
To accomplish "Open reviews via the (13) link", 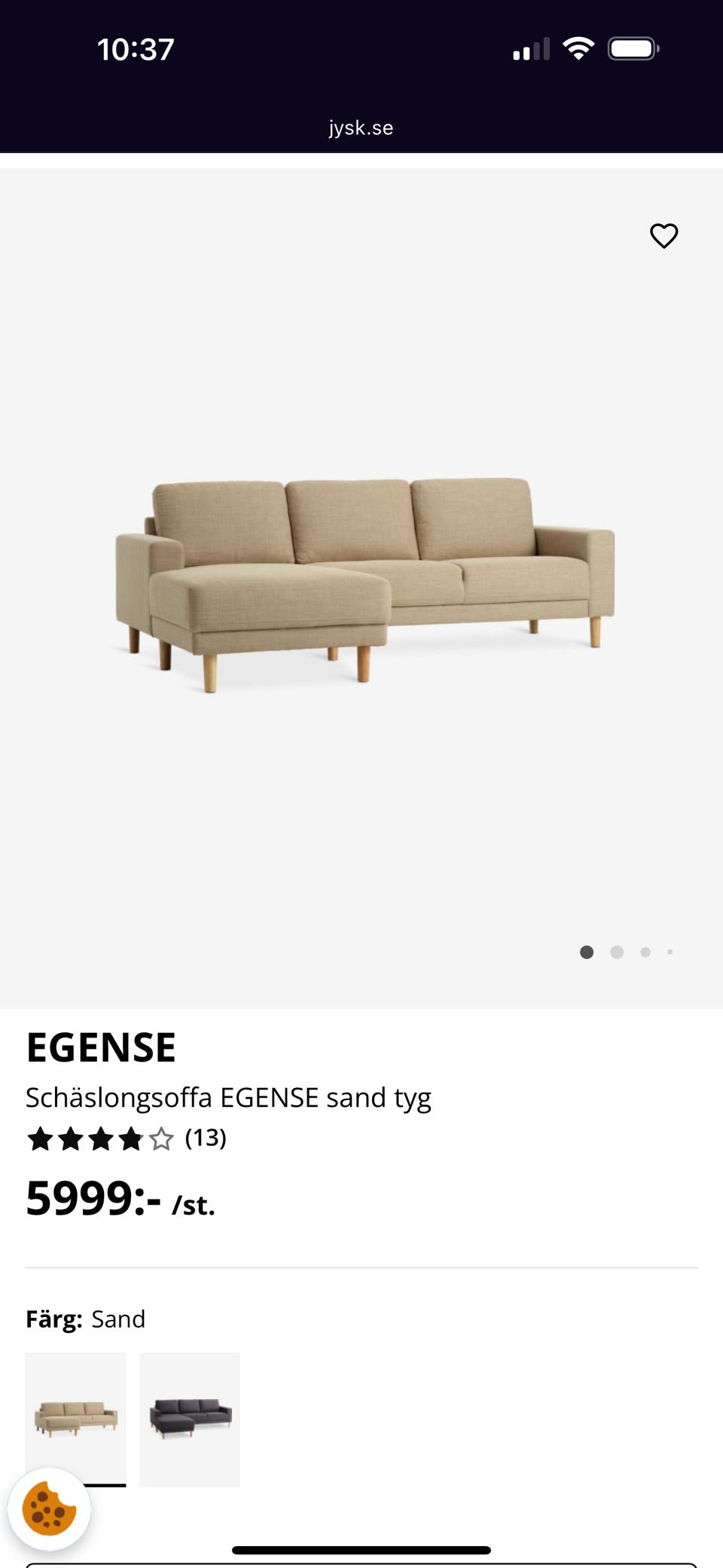I will [206, 1139].
